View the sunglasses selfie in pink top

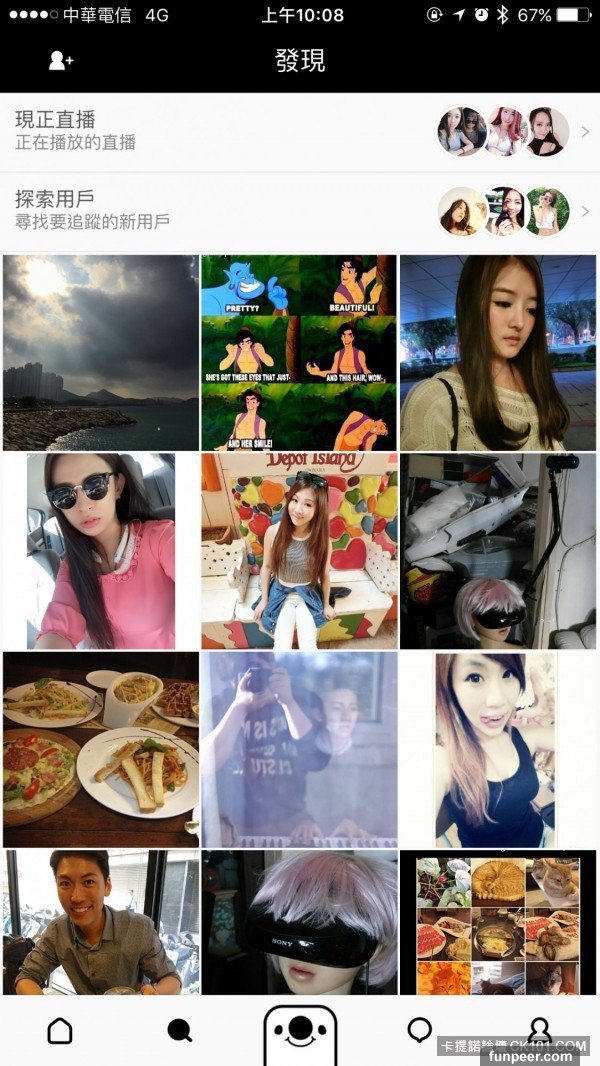click(101, 551)
